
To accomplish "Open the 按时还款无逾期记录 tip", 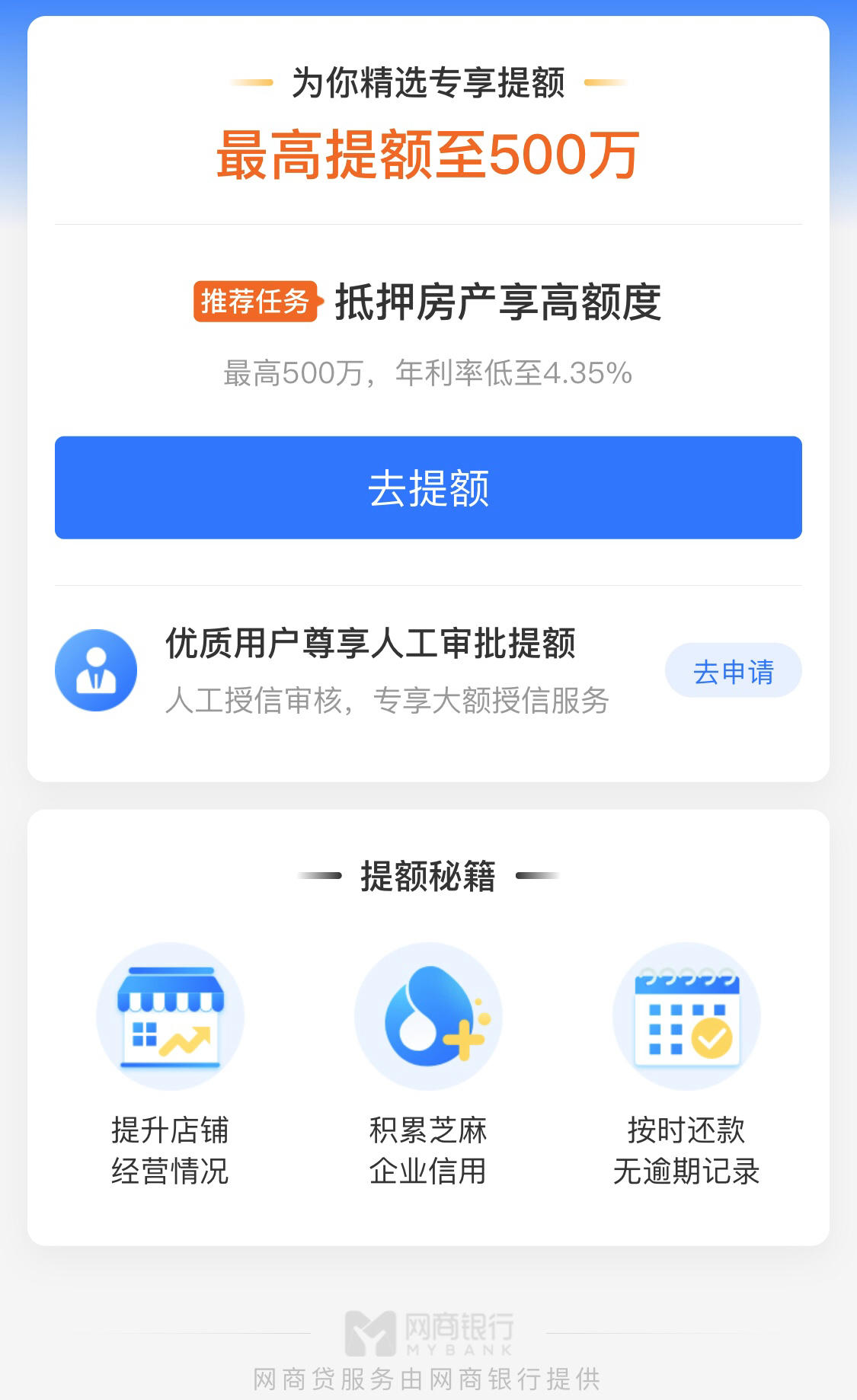I will coord(686,1065).
